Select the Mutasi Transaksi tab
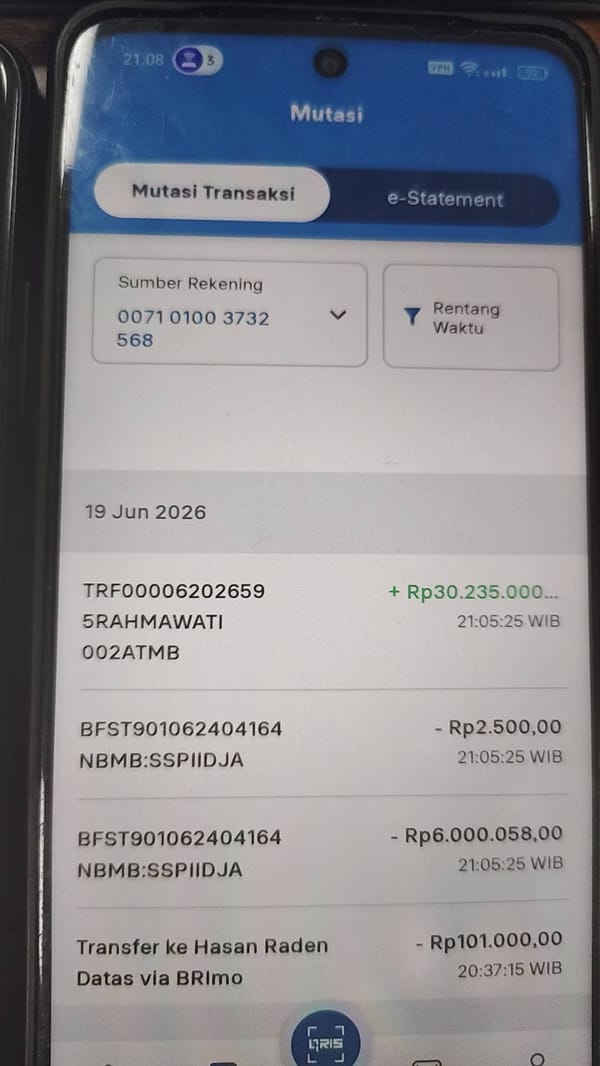Screen dimensions: 600x1066 213,193
